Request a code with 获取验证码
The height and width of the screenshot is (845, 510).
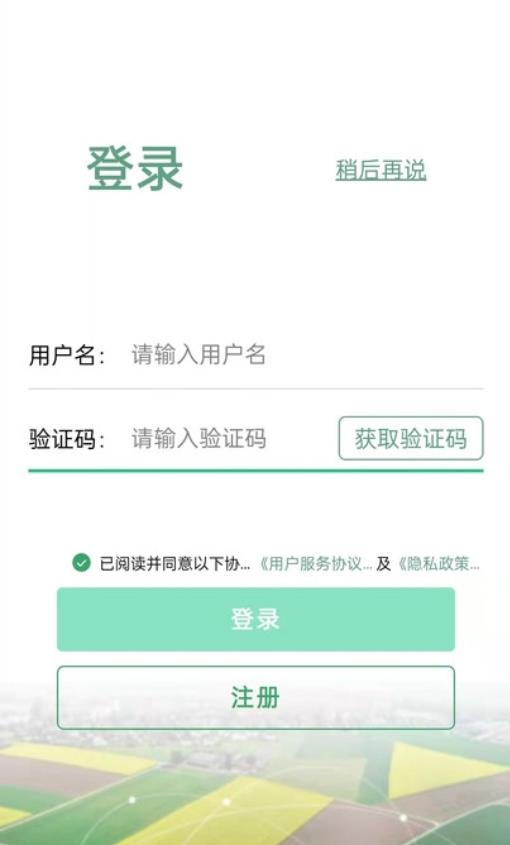click(411, 439)
